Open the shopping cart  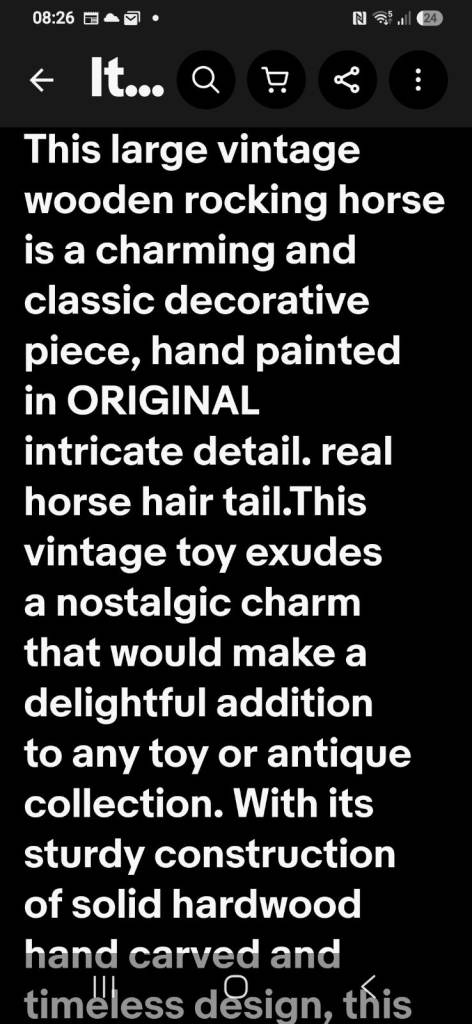point(277,81)
